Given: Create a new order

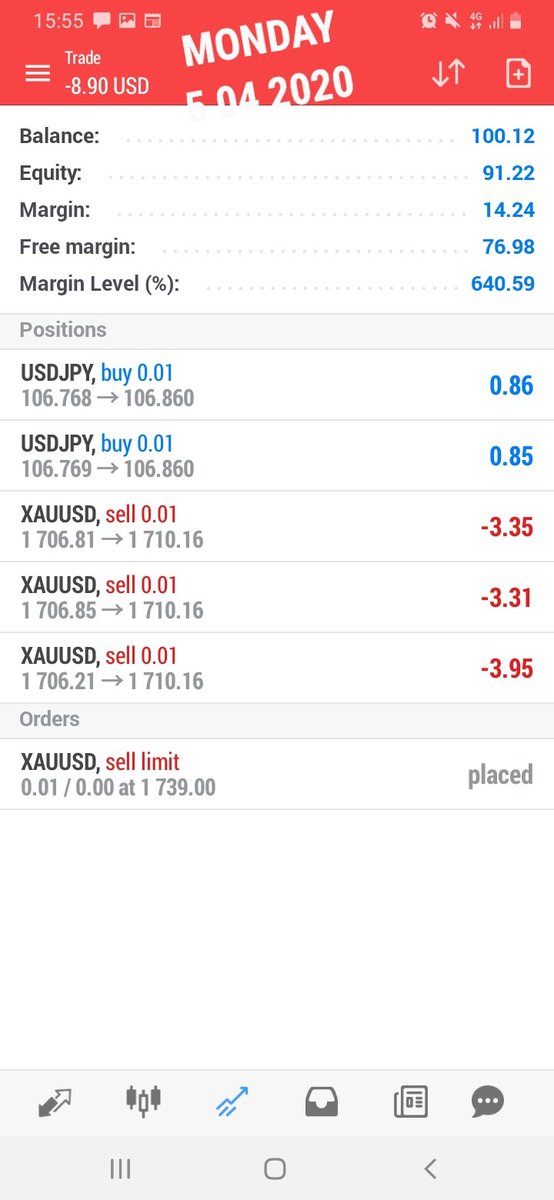Looking at the screenshot, I should (x=517, y=73).
